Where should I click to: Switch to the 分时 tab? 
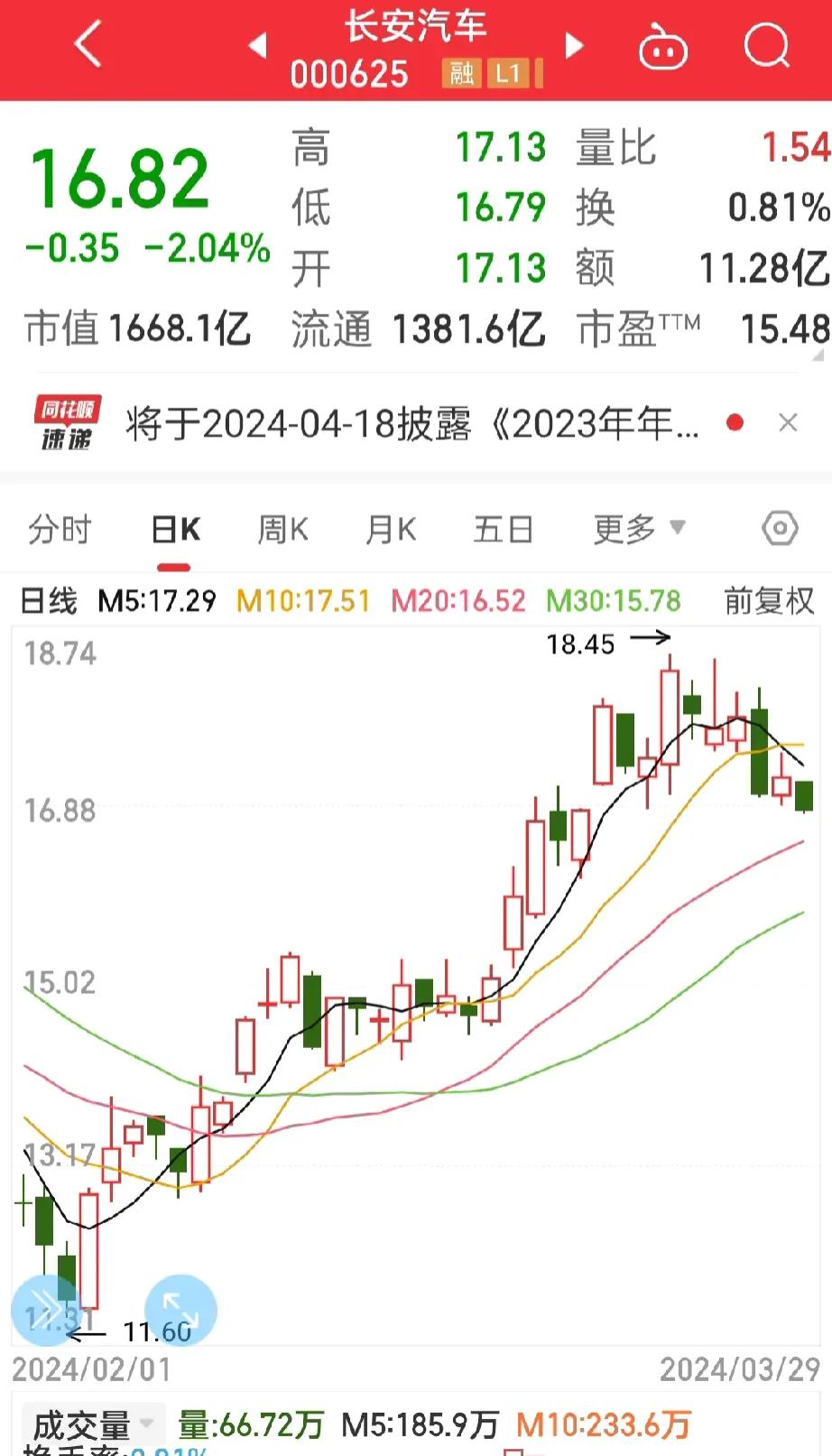(60, 529)
